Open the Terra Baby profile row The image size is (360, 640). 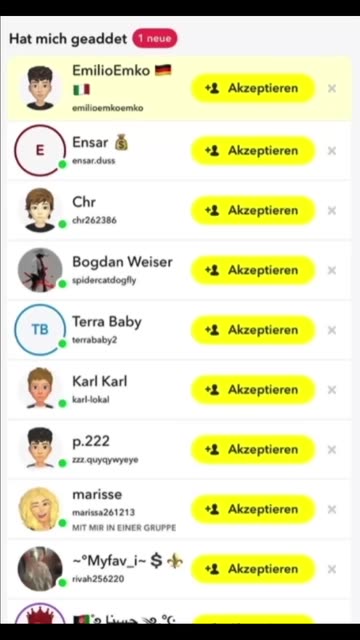coord(180,330)
